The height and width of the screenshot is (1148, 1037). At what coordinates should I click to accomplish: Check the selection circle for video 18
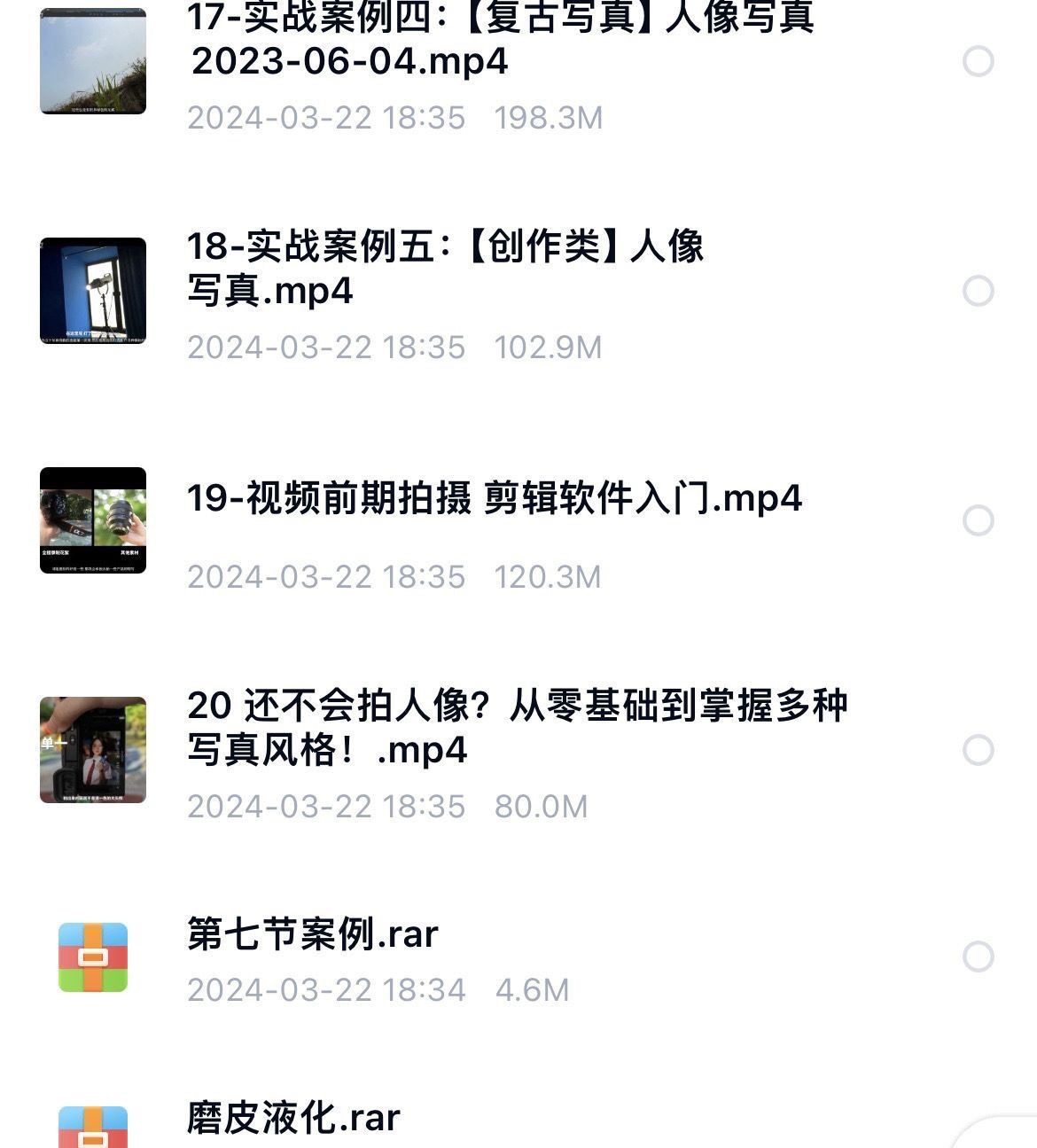977,290
